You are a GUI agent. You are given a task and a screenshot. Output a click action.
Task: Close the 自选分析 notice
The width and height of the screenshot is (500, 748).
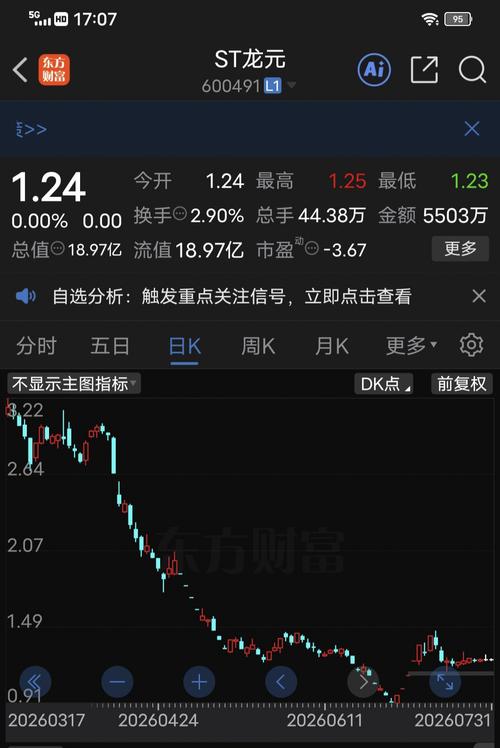479,296
